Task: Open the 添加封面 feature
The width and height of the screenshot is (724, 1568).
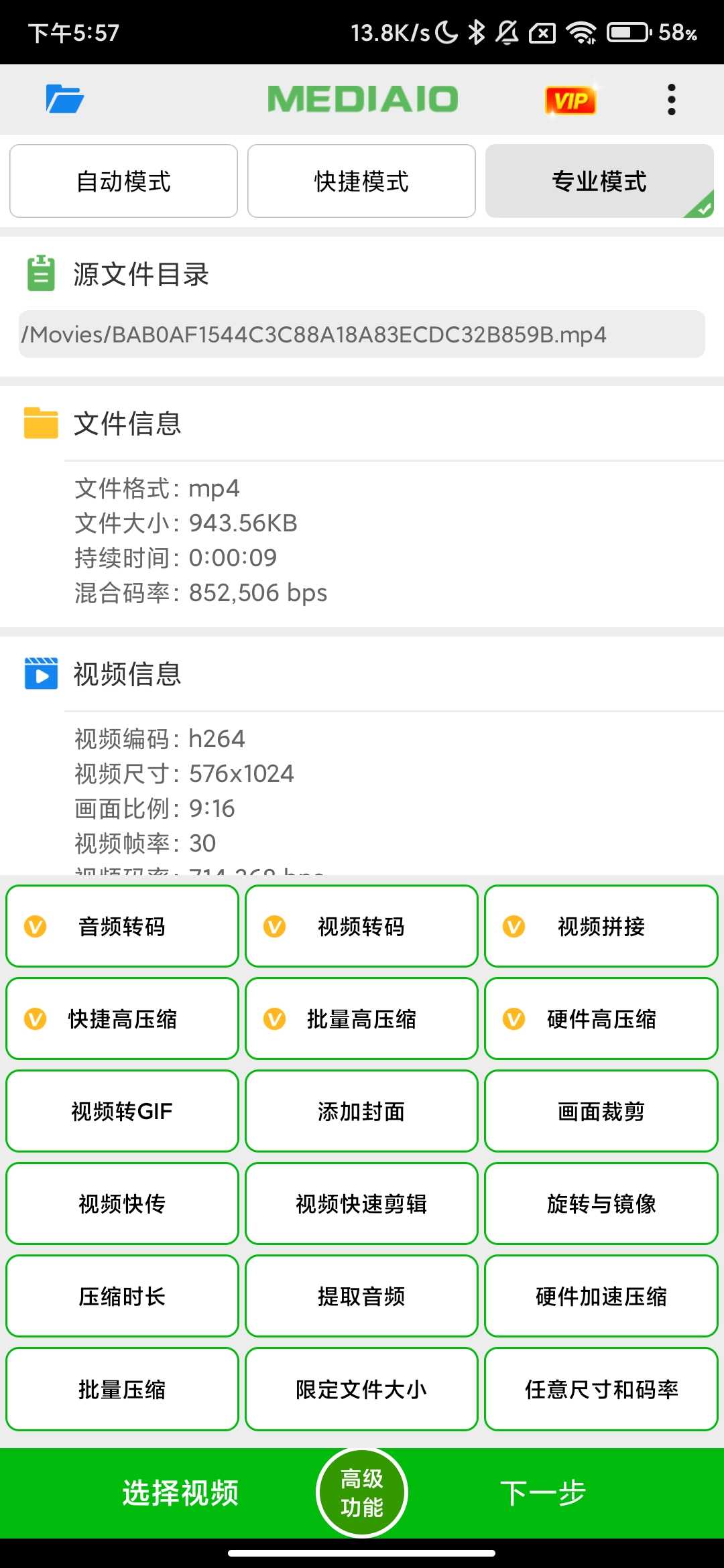Action: click(361, 1112)
